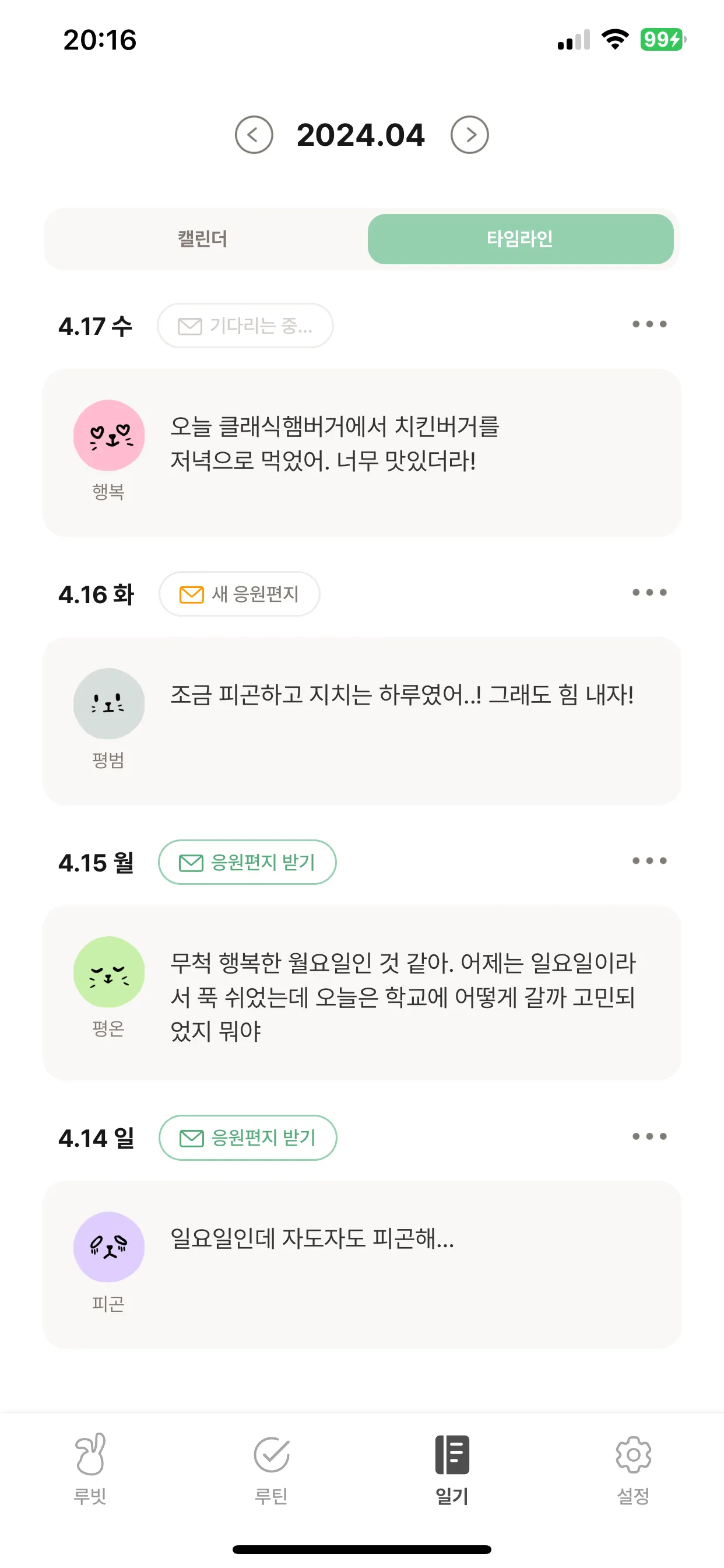Tap 응원편지 받기 for 4.15 월

(x=247, y=862)
